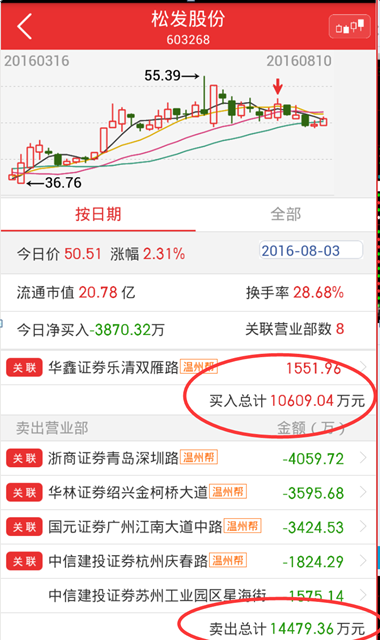
Task: Open the candlestick chart icon
Action: (349, 27)
